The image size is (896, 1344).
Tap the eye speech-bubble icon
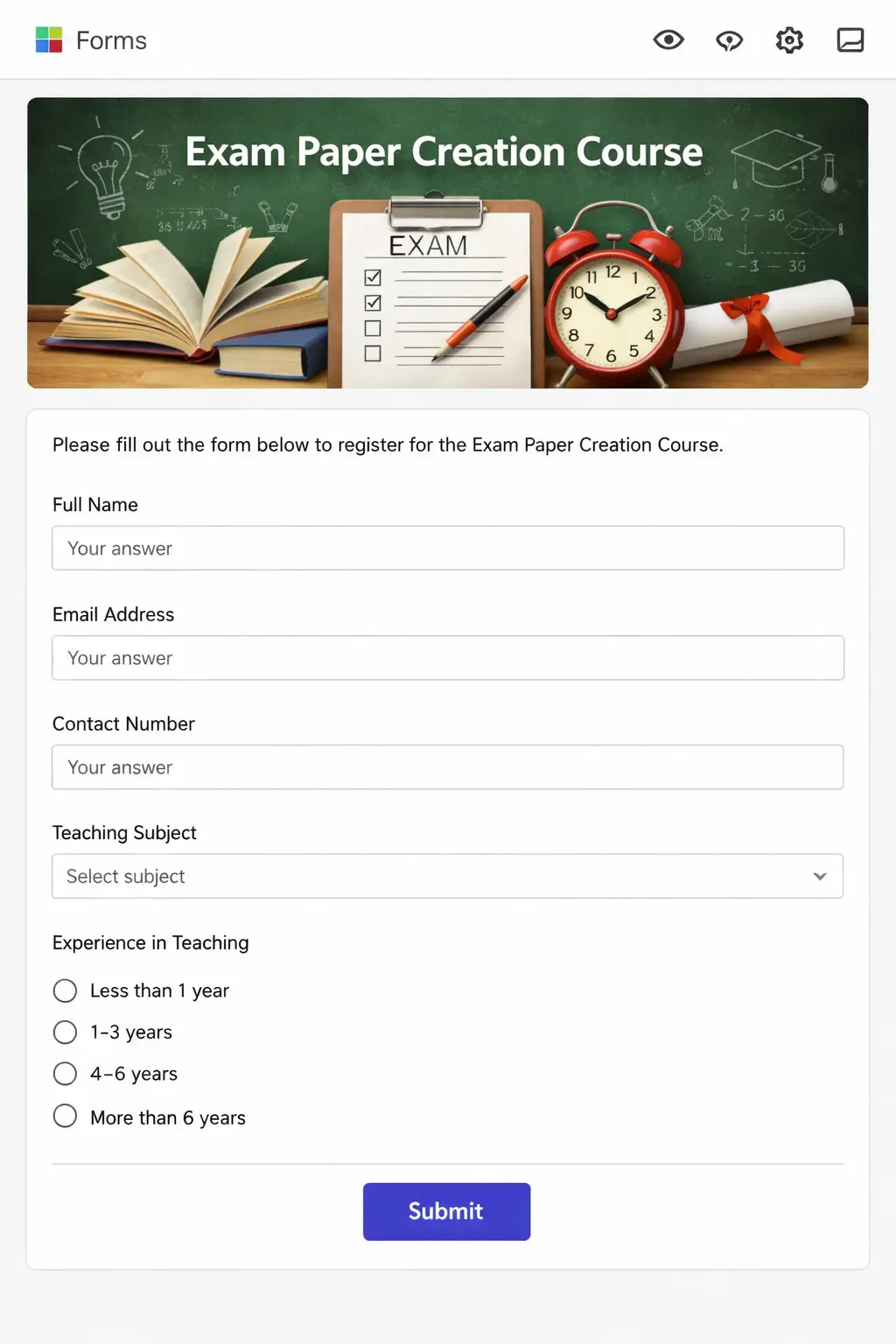pyautogui.click(x=729, y=40)
